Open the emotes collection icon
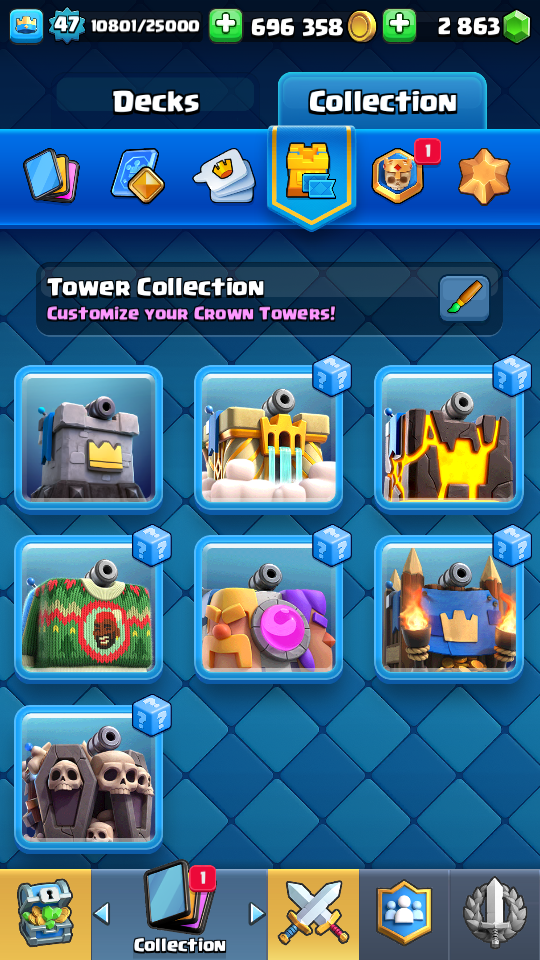 point(224,175)
